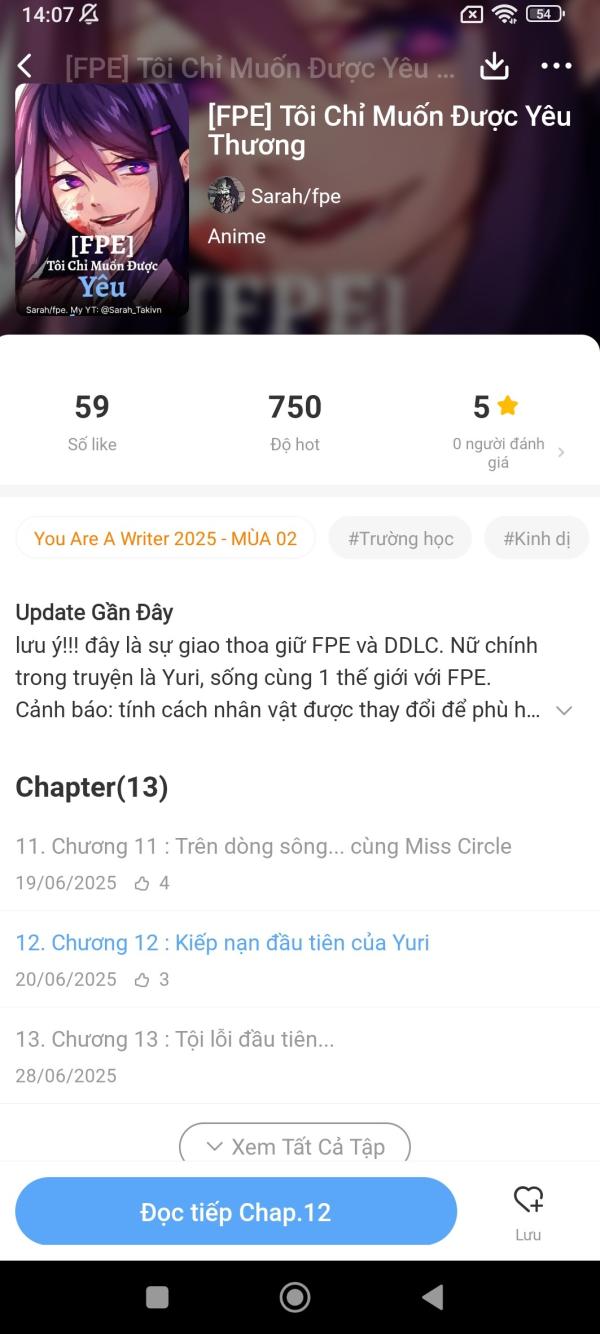Go to the system home screen
This screenshot has width=600, height=1334.
[x=295, y=1297]
